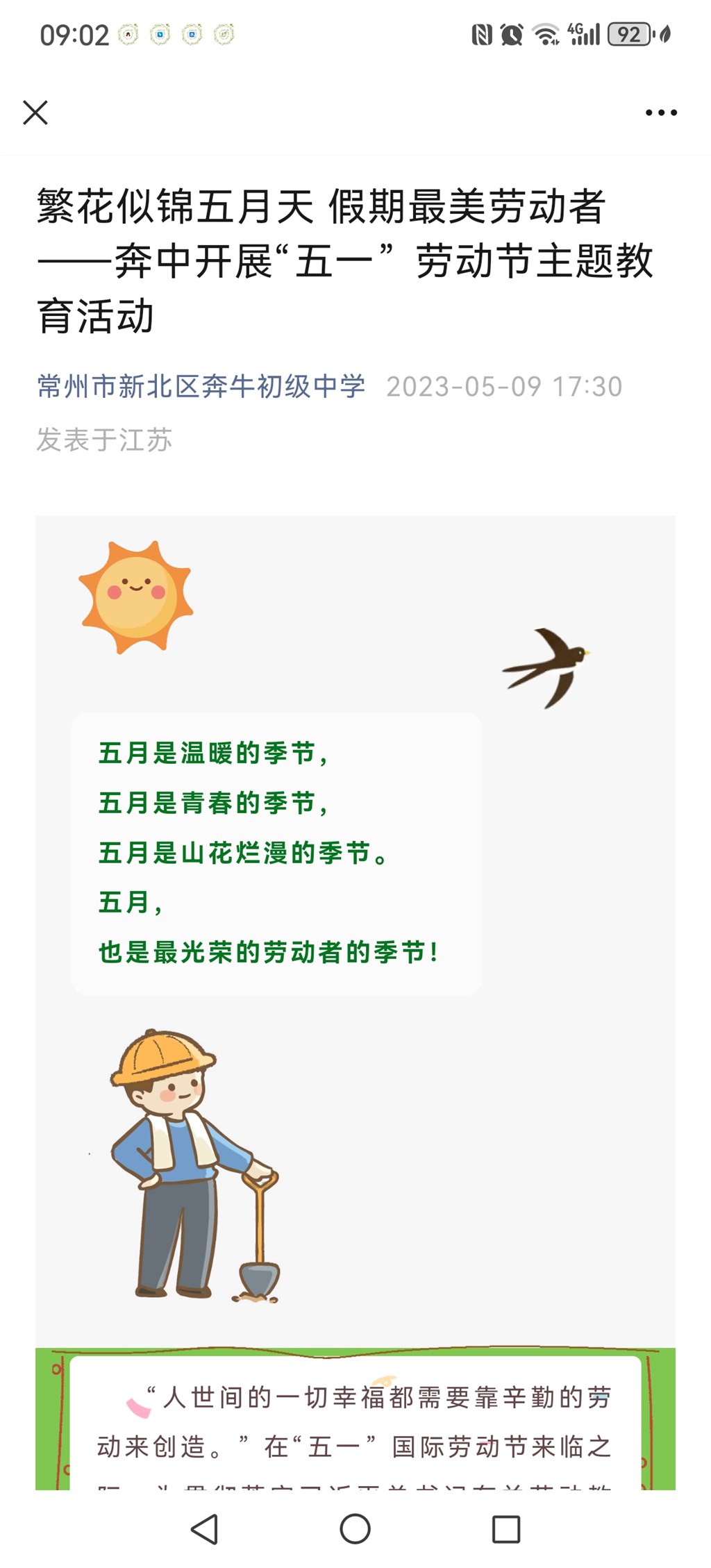
Task: Tap the system home button
Action: pos(355,1528)
